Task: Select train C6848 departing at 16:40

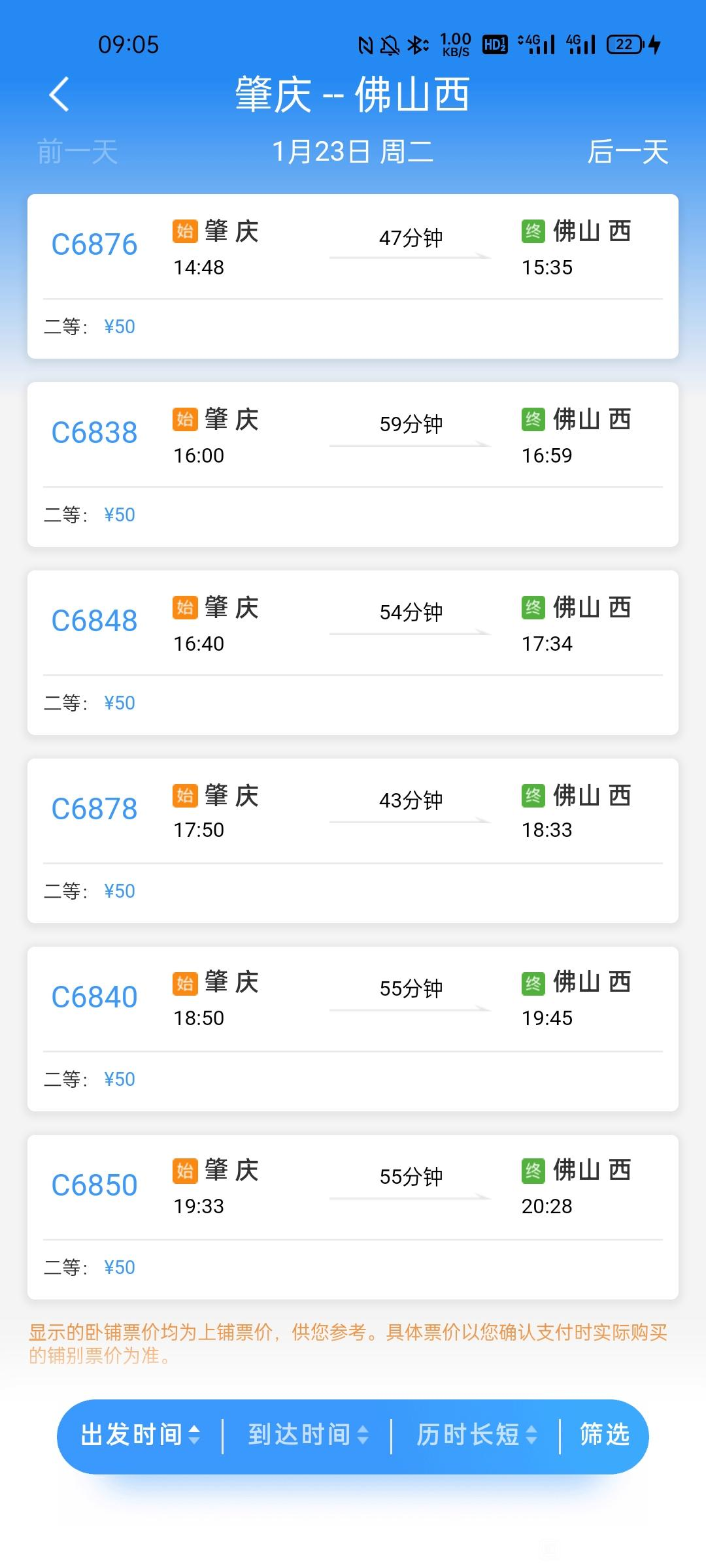Action: (x=353, y=653)
